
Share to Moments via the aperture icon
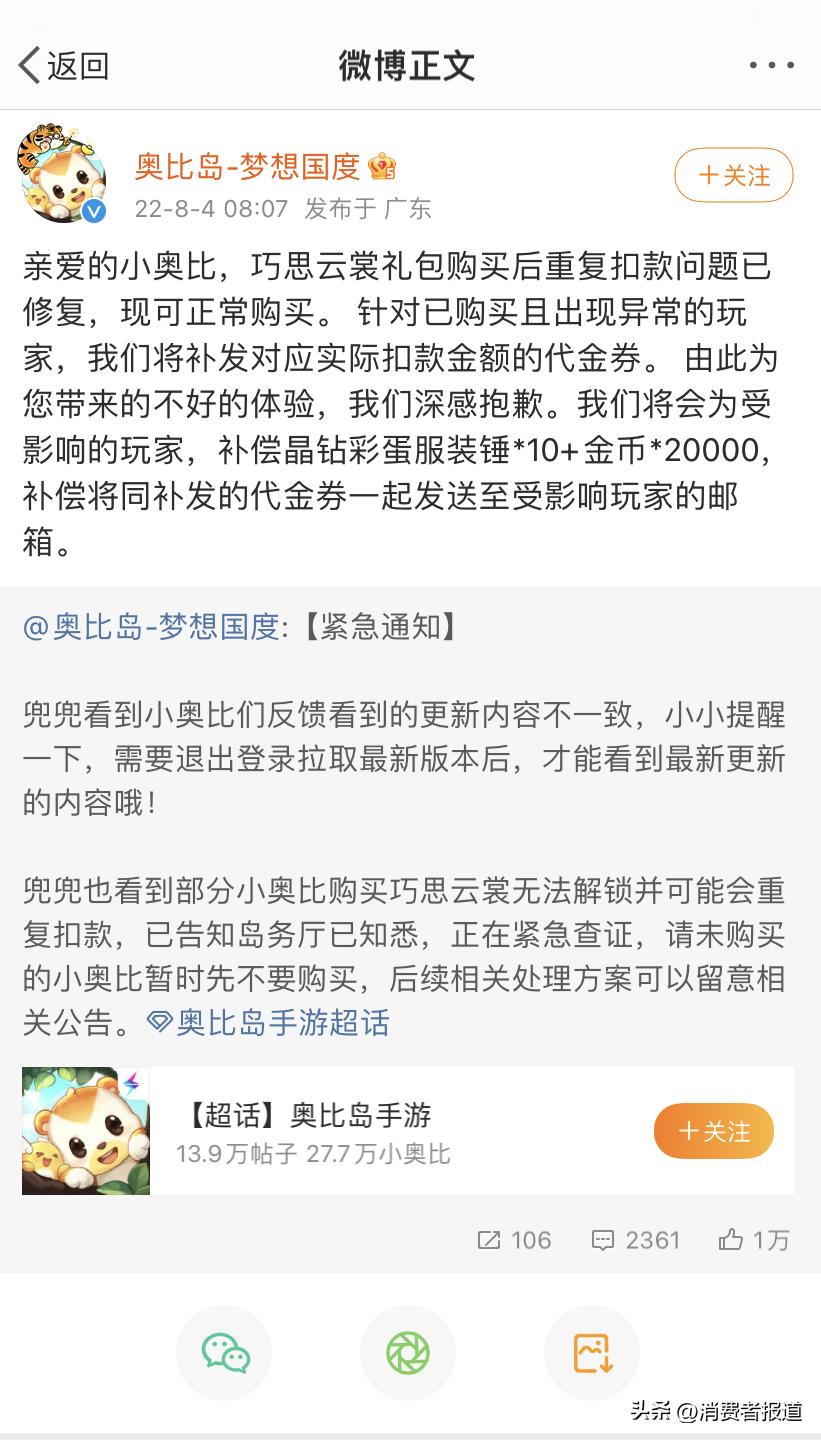(408, 1354)
